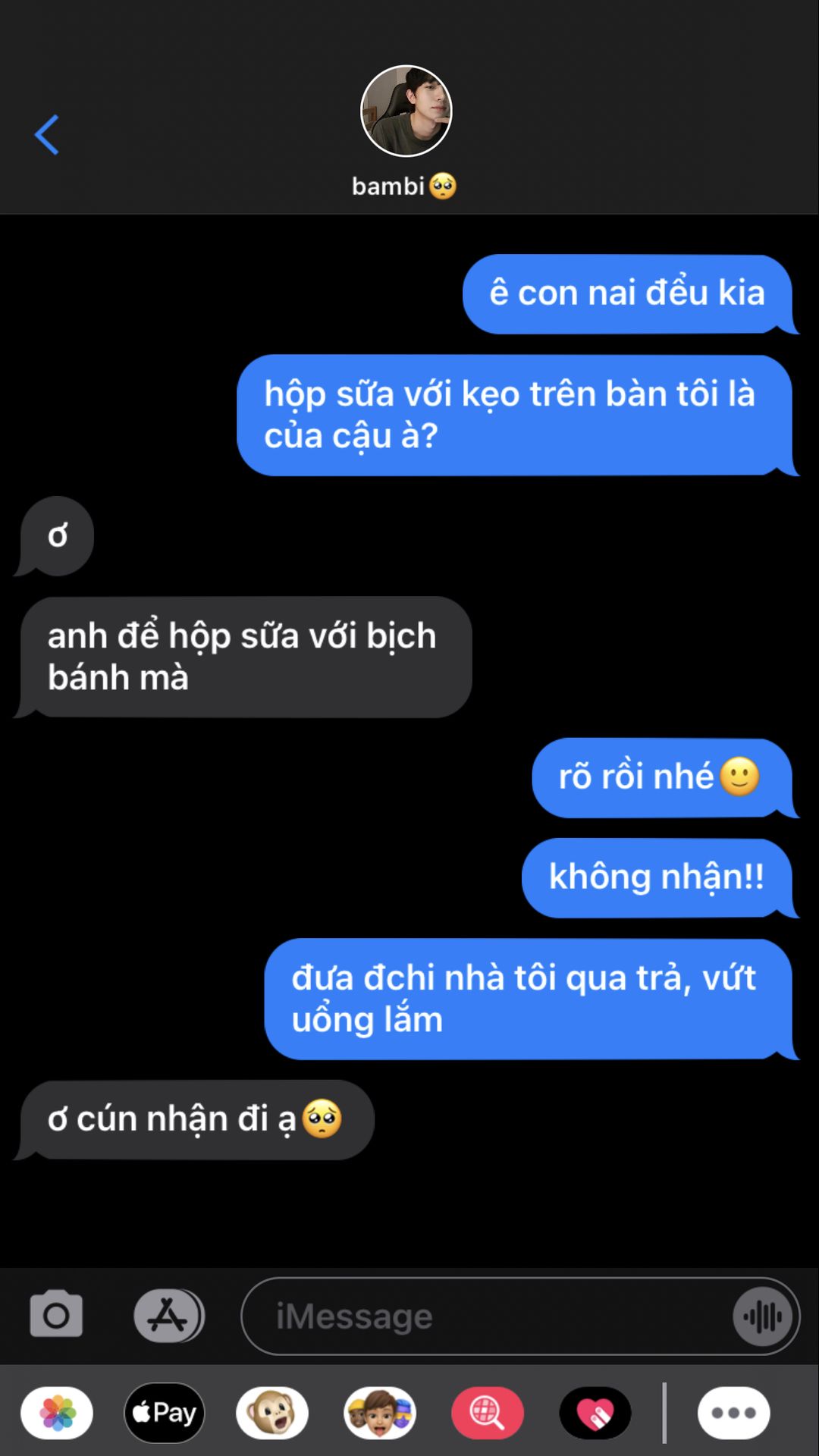Toggle the App Store apps drawer
The height and width of the screenshot is (1456, 819).
pyautogui.click(x=169, y=1316)
